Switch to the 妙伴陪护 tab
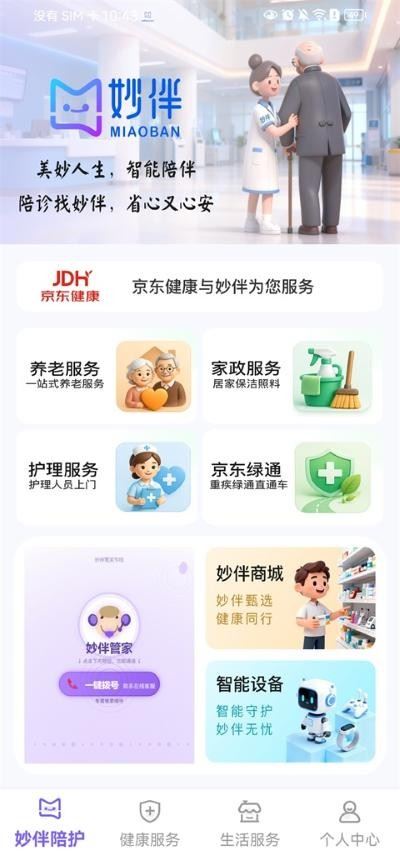The image size is (400, 856). coord(50,823)
